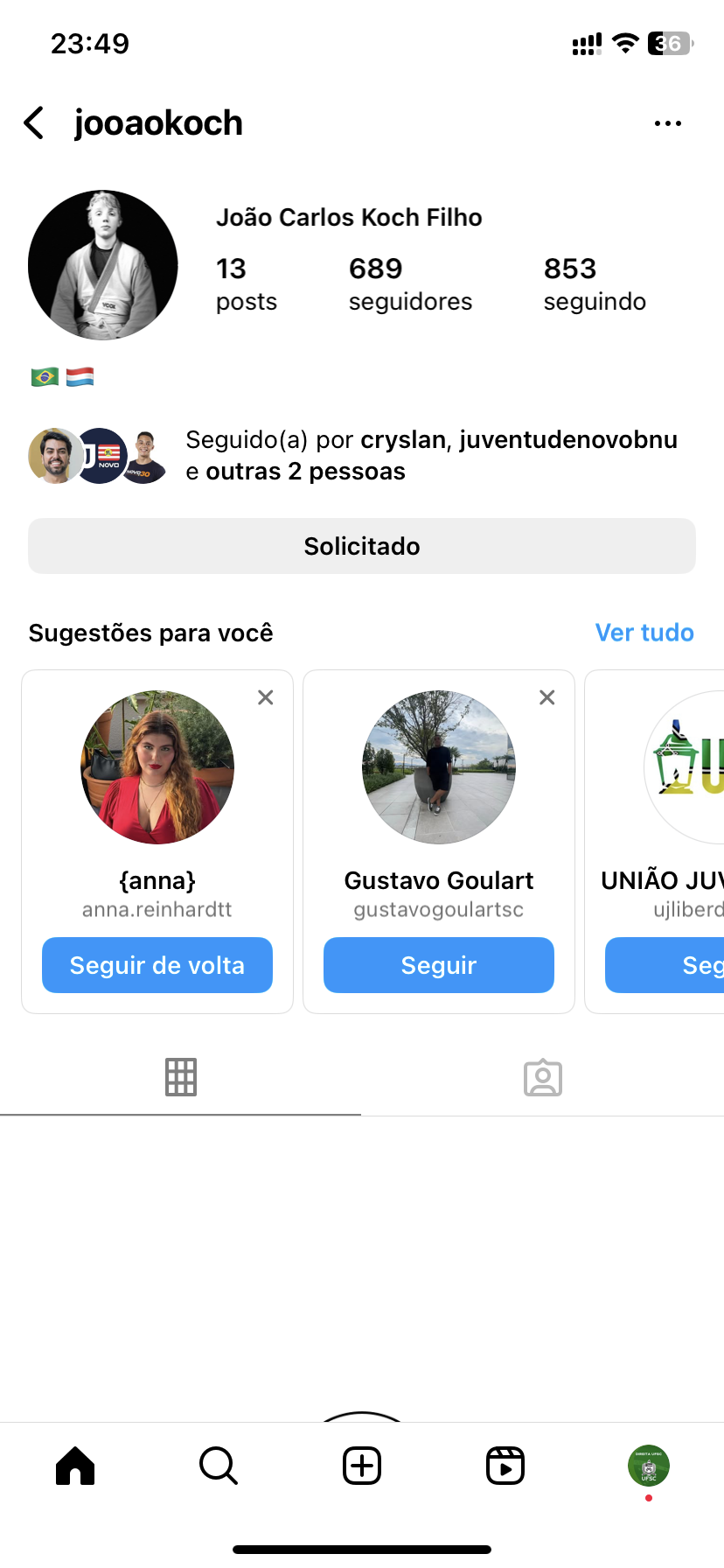
Task: Follow back anna.reinhardtt
Action: click(x=157, y=965)
